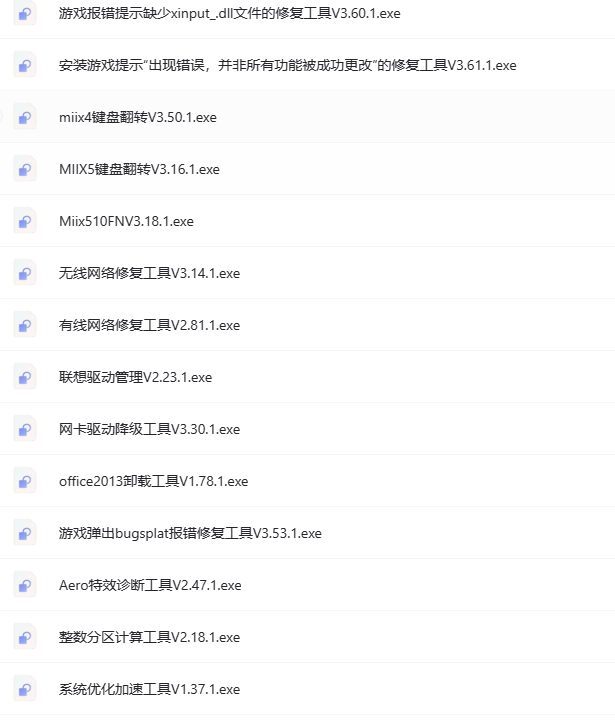Select the bugsplat报错修复工具V3.53.1.exe file

[x=190, y=533]
